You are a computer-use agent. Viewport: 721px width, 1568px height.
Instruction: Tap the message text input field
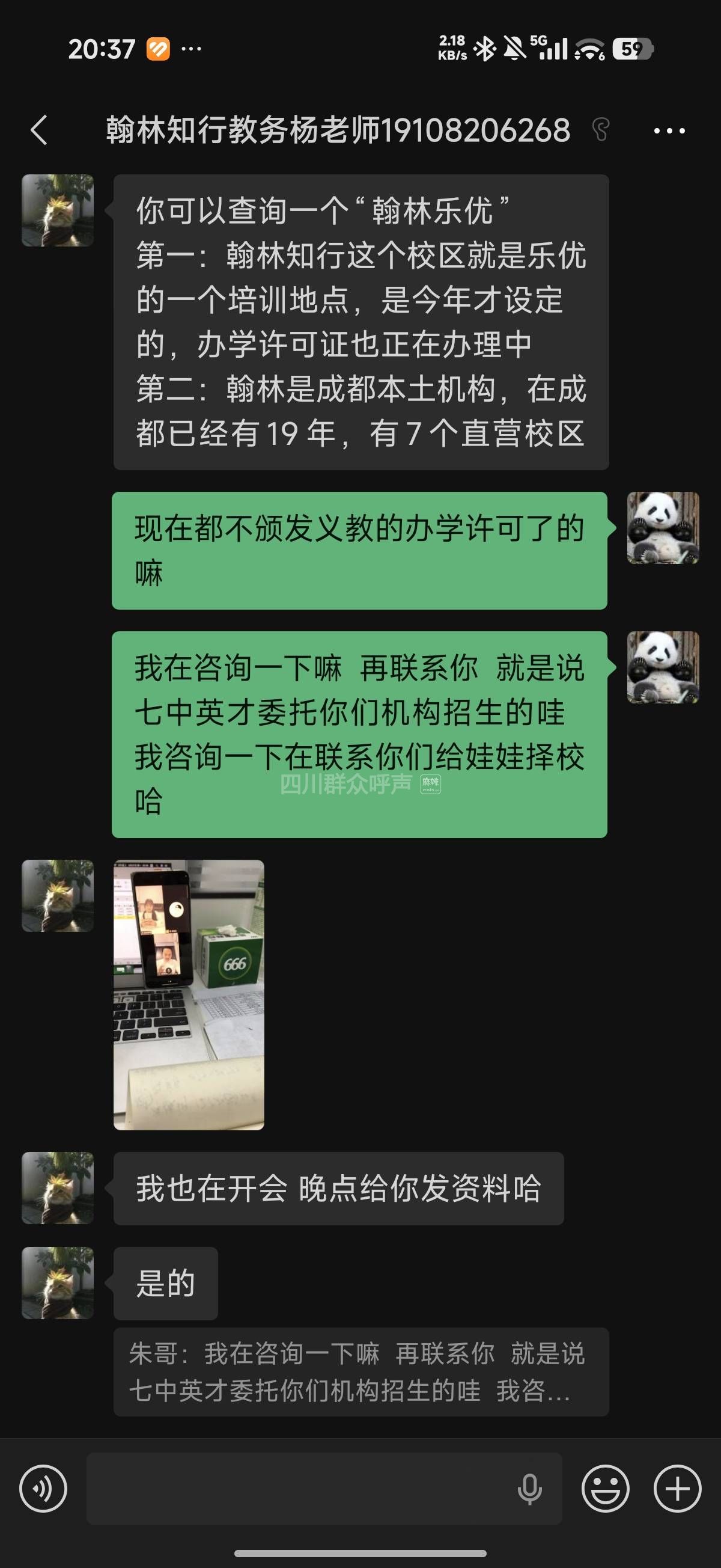pyautogui.click(x=298, y=1489)
